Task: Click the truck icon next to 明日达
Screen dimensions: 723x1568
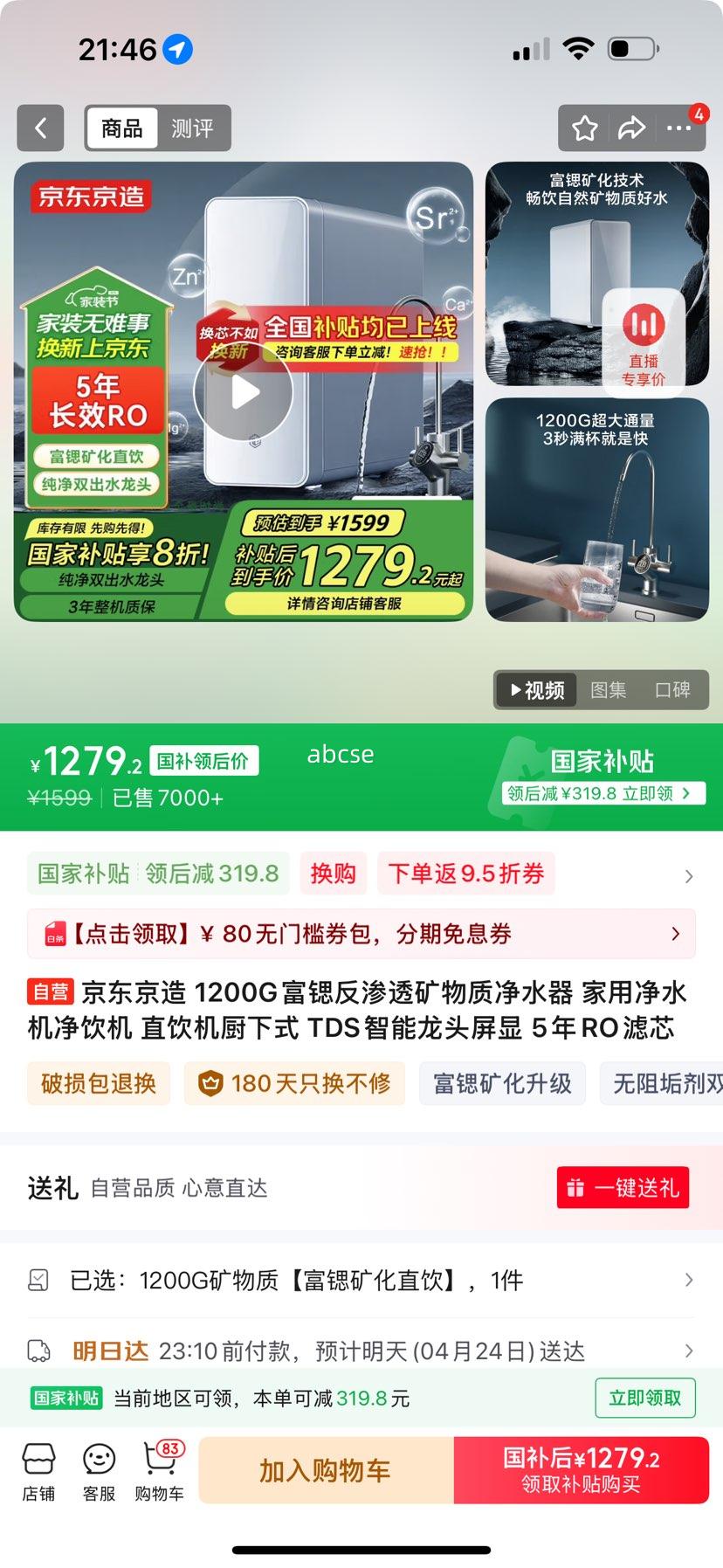Action: pyautogui.click(x=38, y=1351)
